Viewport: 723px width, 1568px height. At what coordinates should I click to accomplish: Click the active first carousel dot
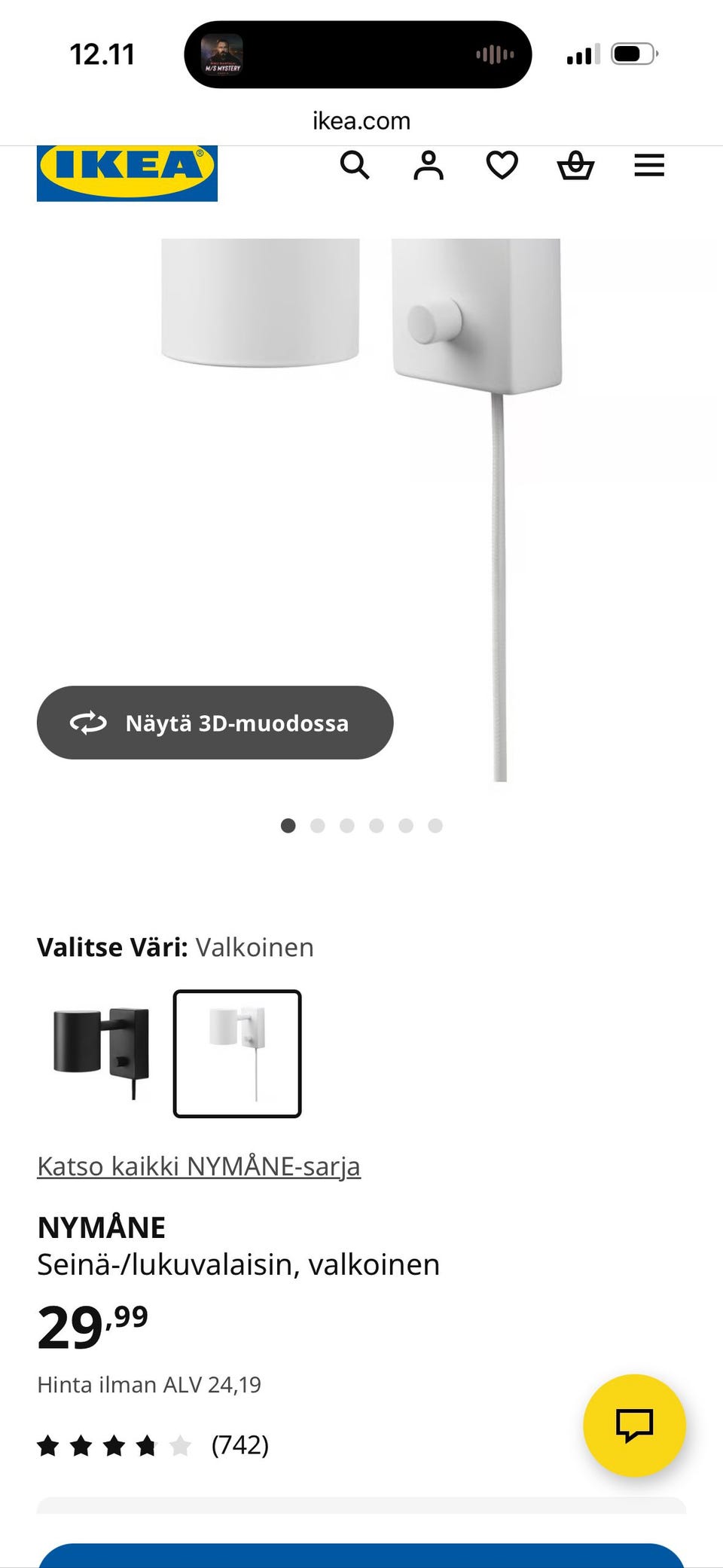pos(288,826)
